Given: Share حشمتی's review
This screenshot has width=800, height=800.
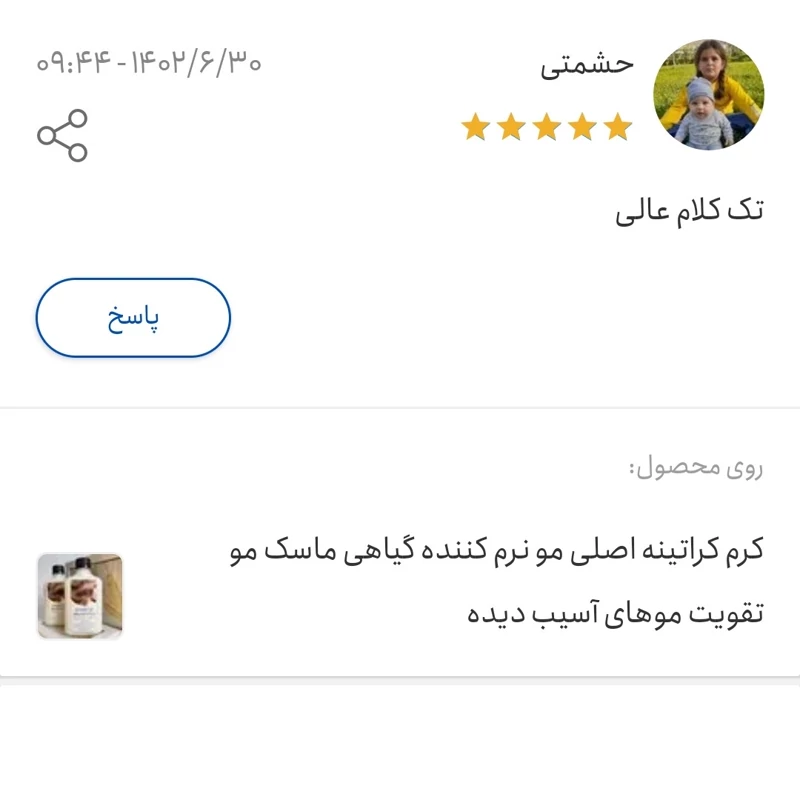Looking at the screenshot, I should (62, 135).
